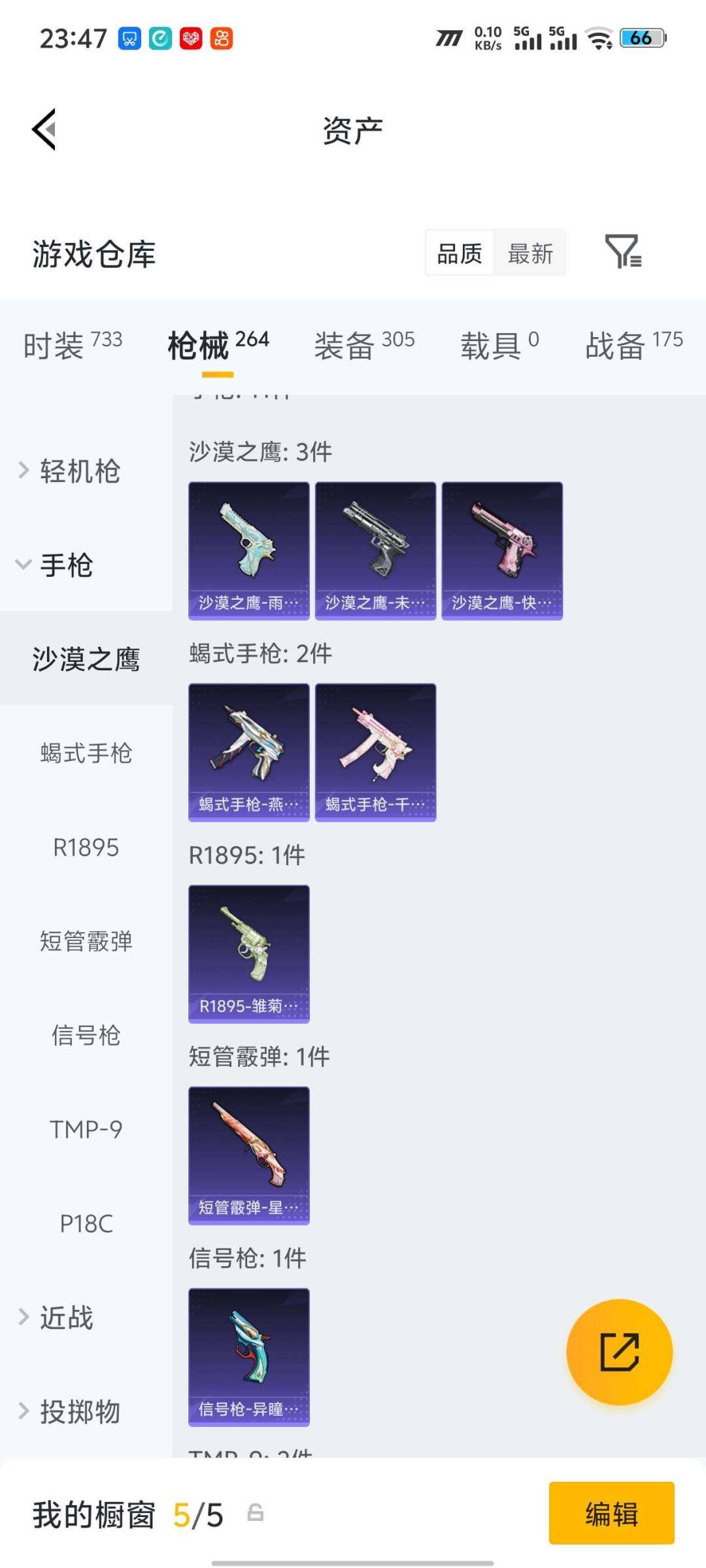The width and height of the screenshot is (706, 1568).
Task: Open the 沙漠之鹰-雨 weapon thumbnail
Action: click(x=248, y=549)
